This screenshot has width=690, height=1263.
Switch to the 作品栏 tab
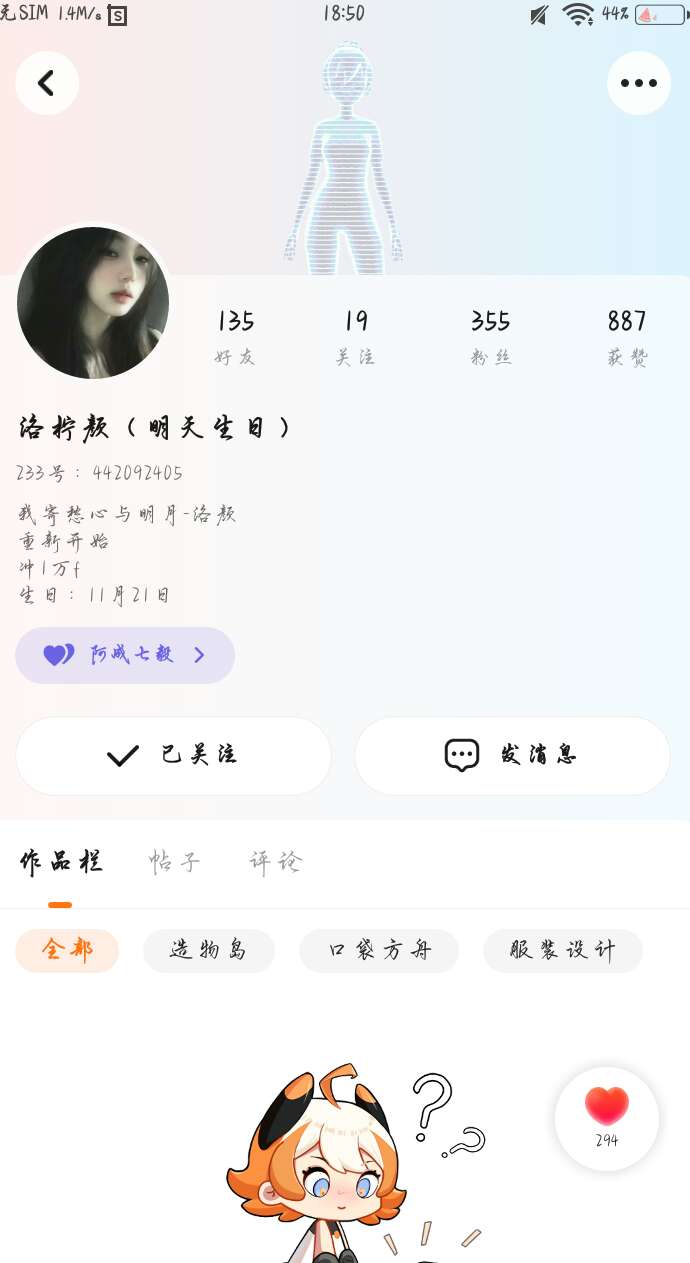(61, 862)
